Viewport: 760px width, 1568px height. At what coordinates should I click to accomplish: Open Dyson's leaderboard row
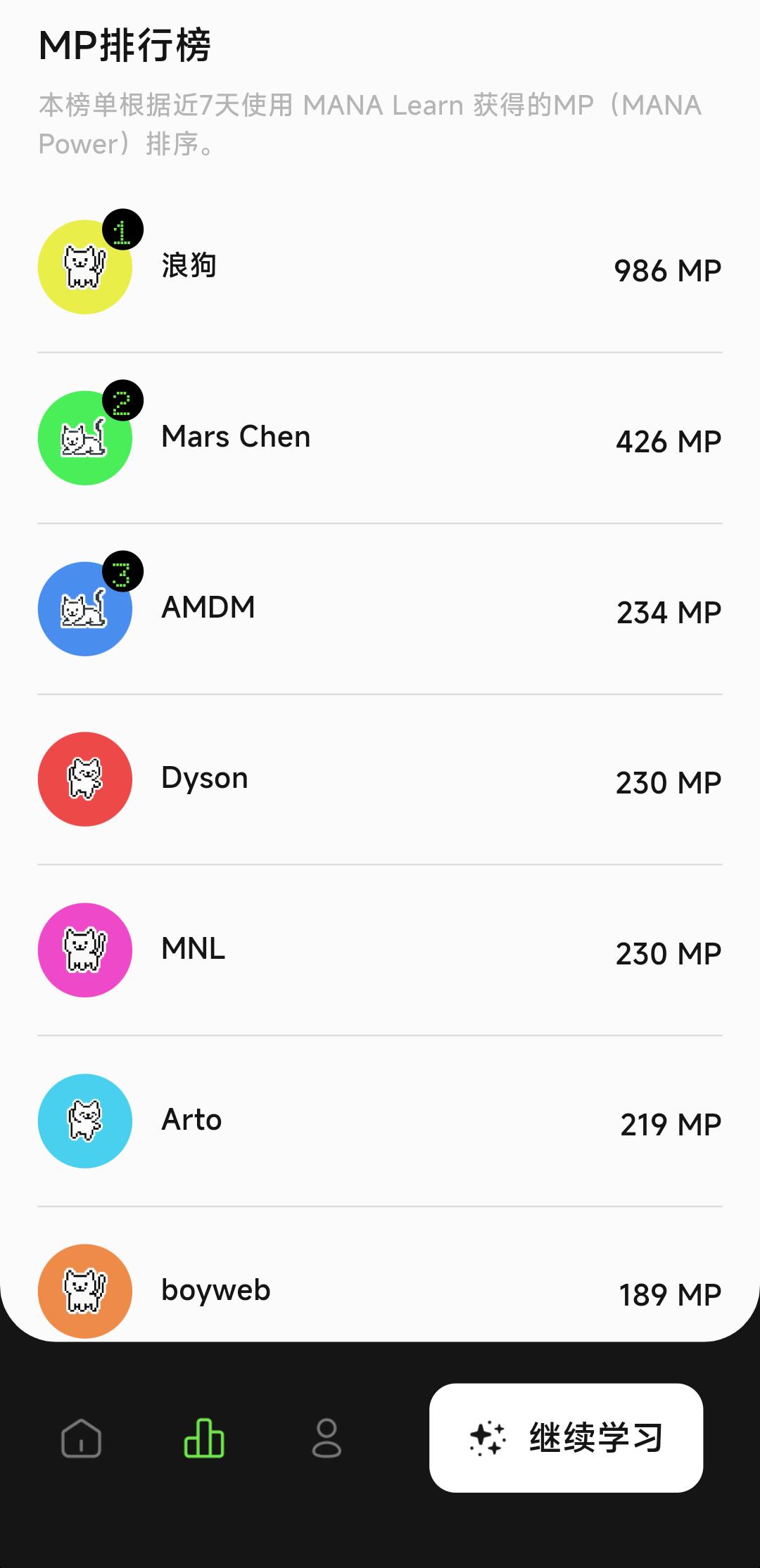coord(380,779)
